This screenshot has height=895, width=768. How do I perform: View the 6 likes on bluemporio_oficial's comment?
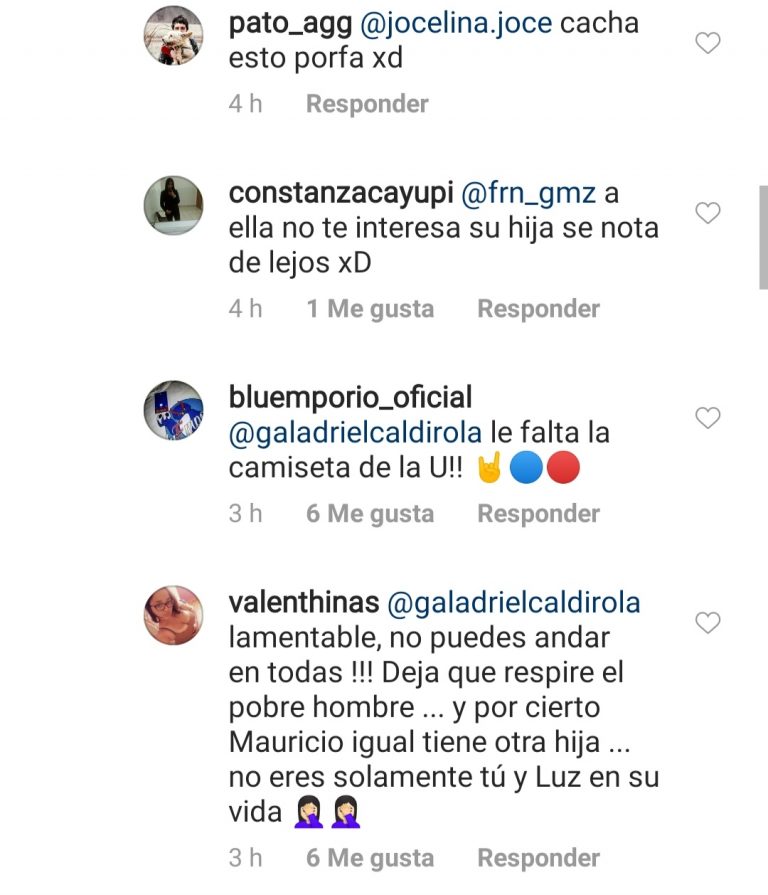(370, 514)
